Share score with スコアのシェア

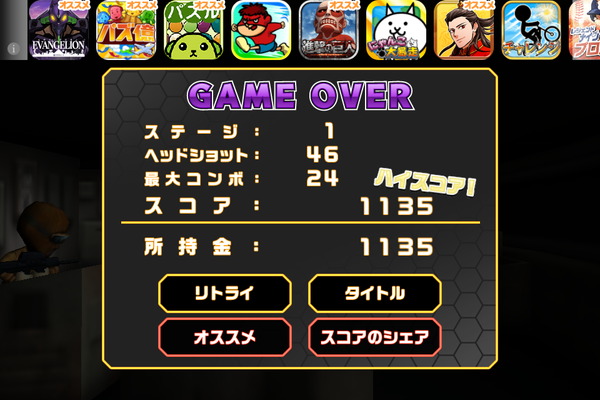[375, 337]
